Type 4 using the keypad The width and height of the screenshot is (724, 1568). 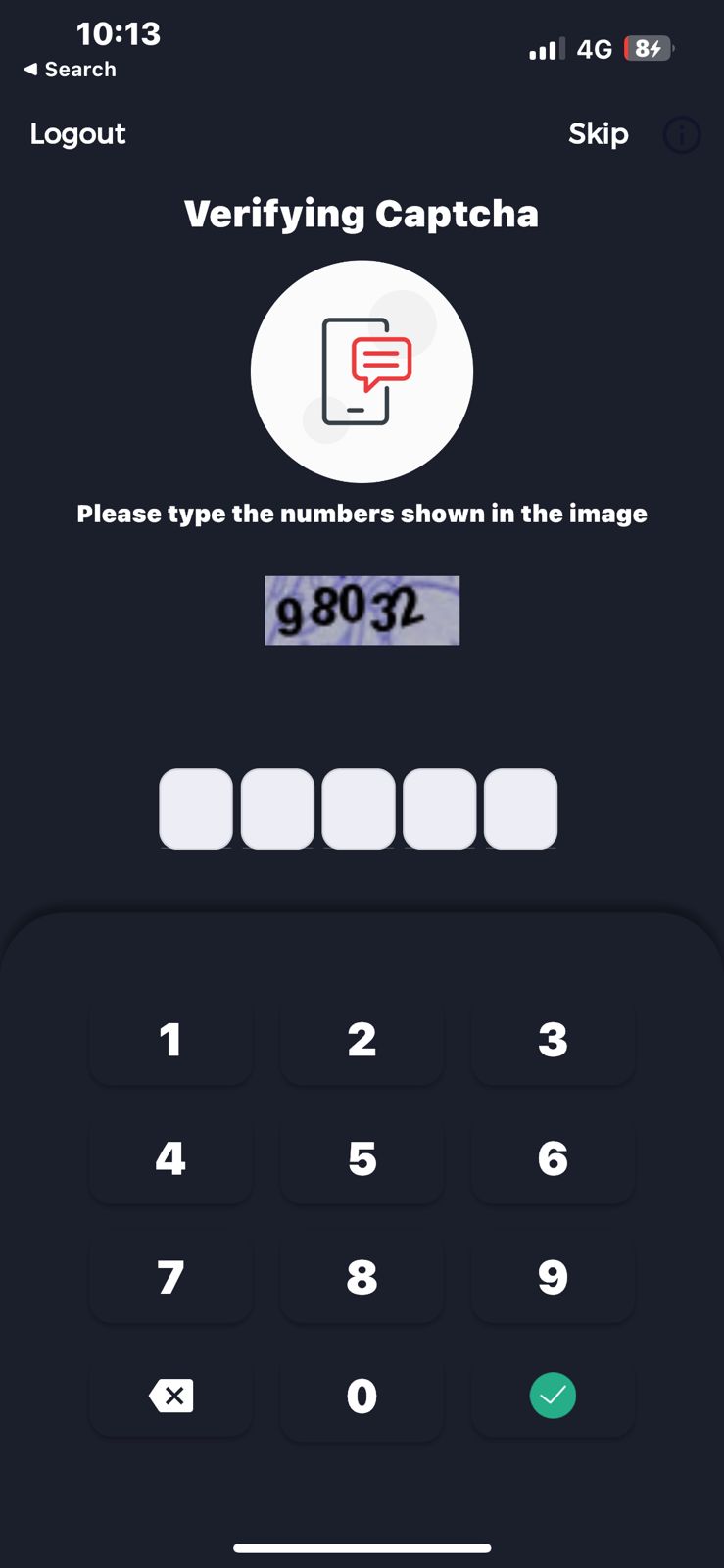pyautogui.click(x=170, y=1158)
